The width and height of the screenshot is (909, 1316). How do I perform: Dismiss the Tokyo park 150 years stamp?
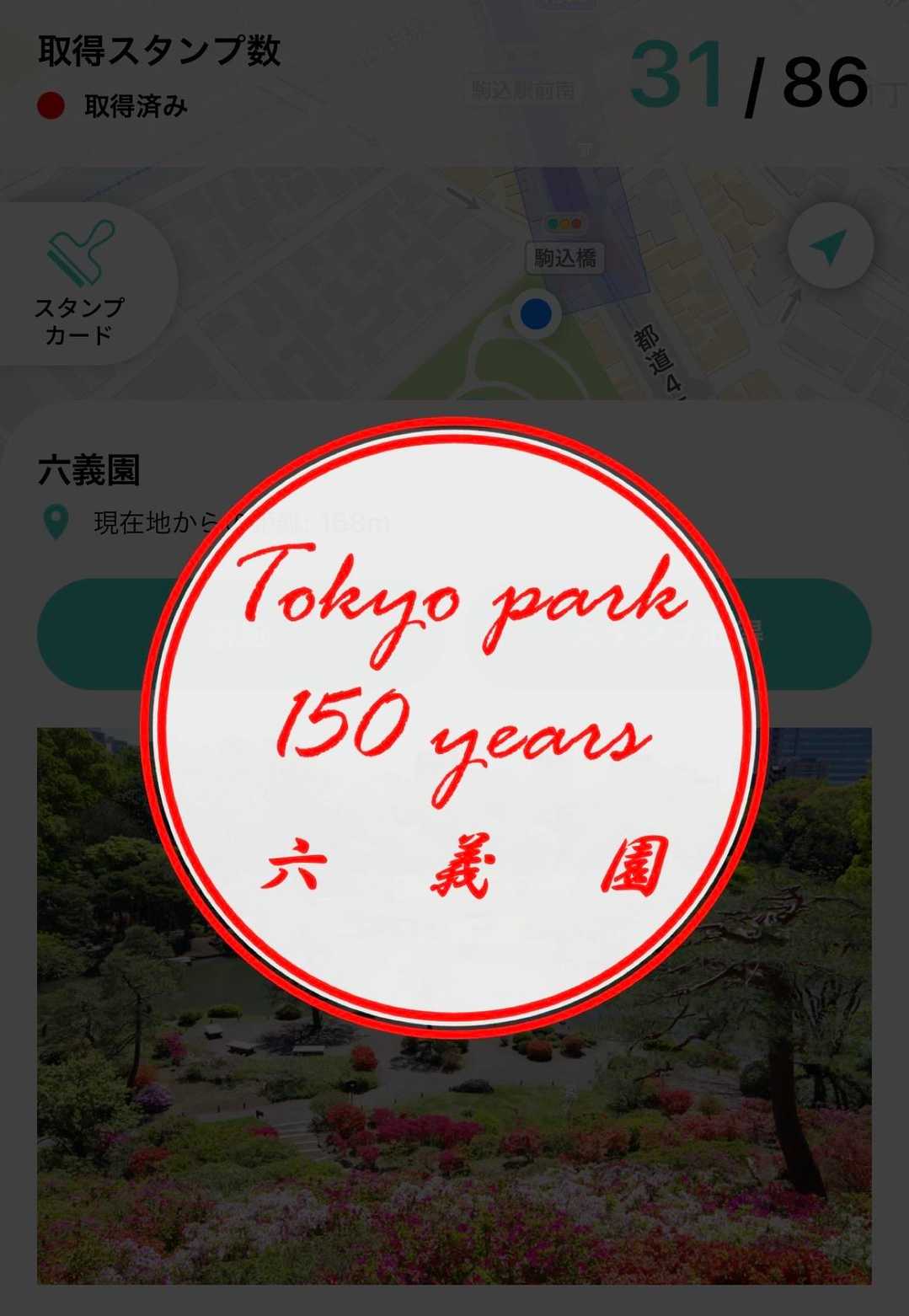[x=455, y=726]
